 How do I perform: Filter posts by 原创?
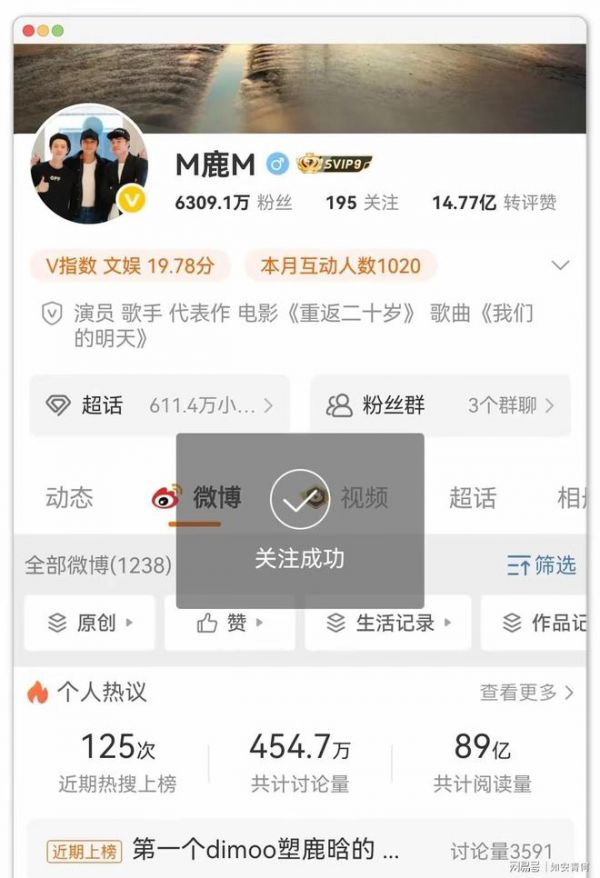tap(90, 623)
